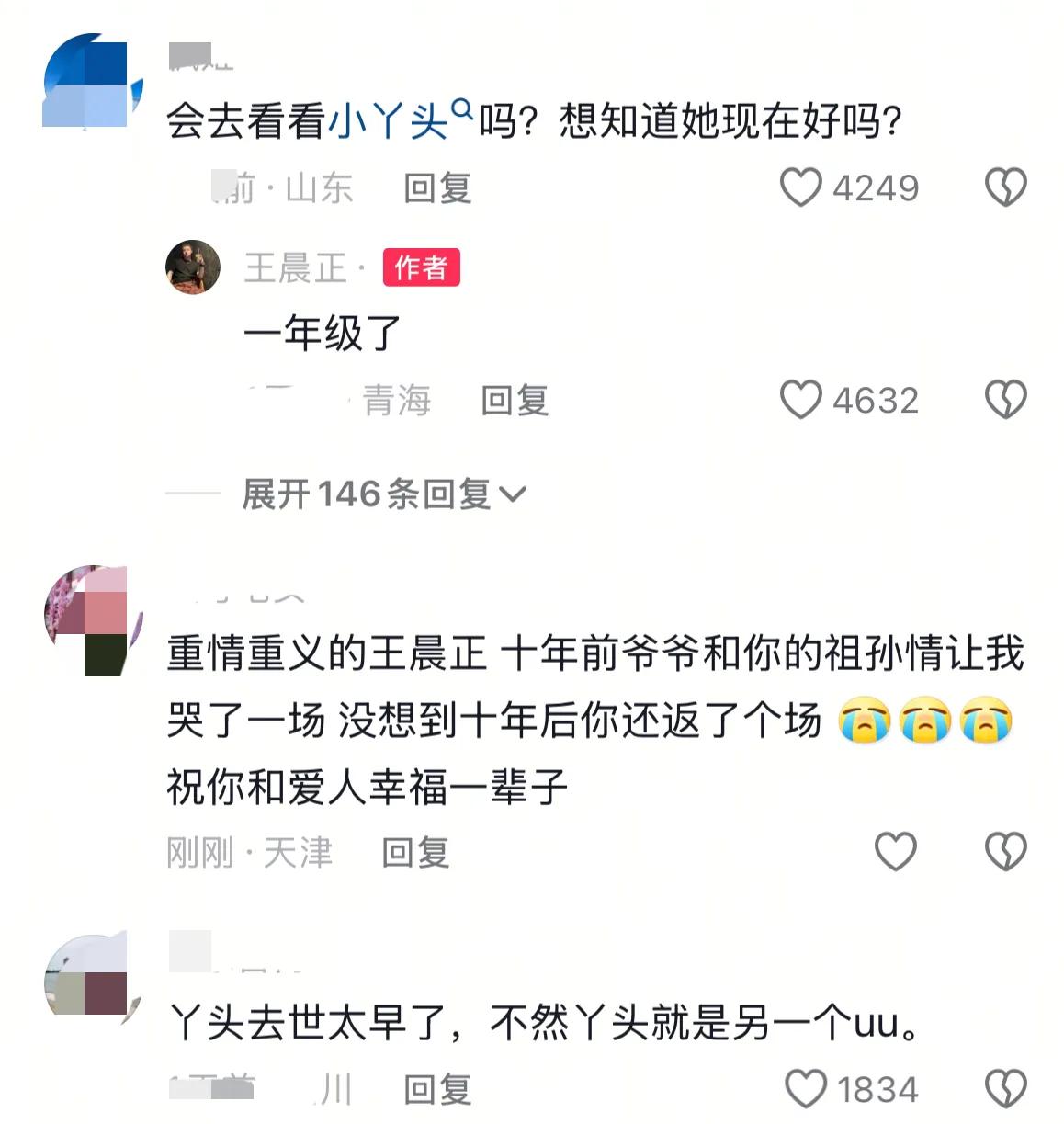Like the comment with 4249 likes
Image resolution: width=1064 pixels, height=1124 pixels.
(x=800, y=187)
